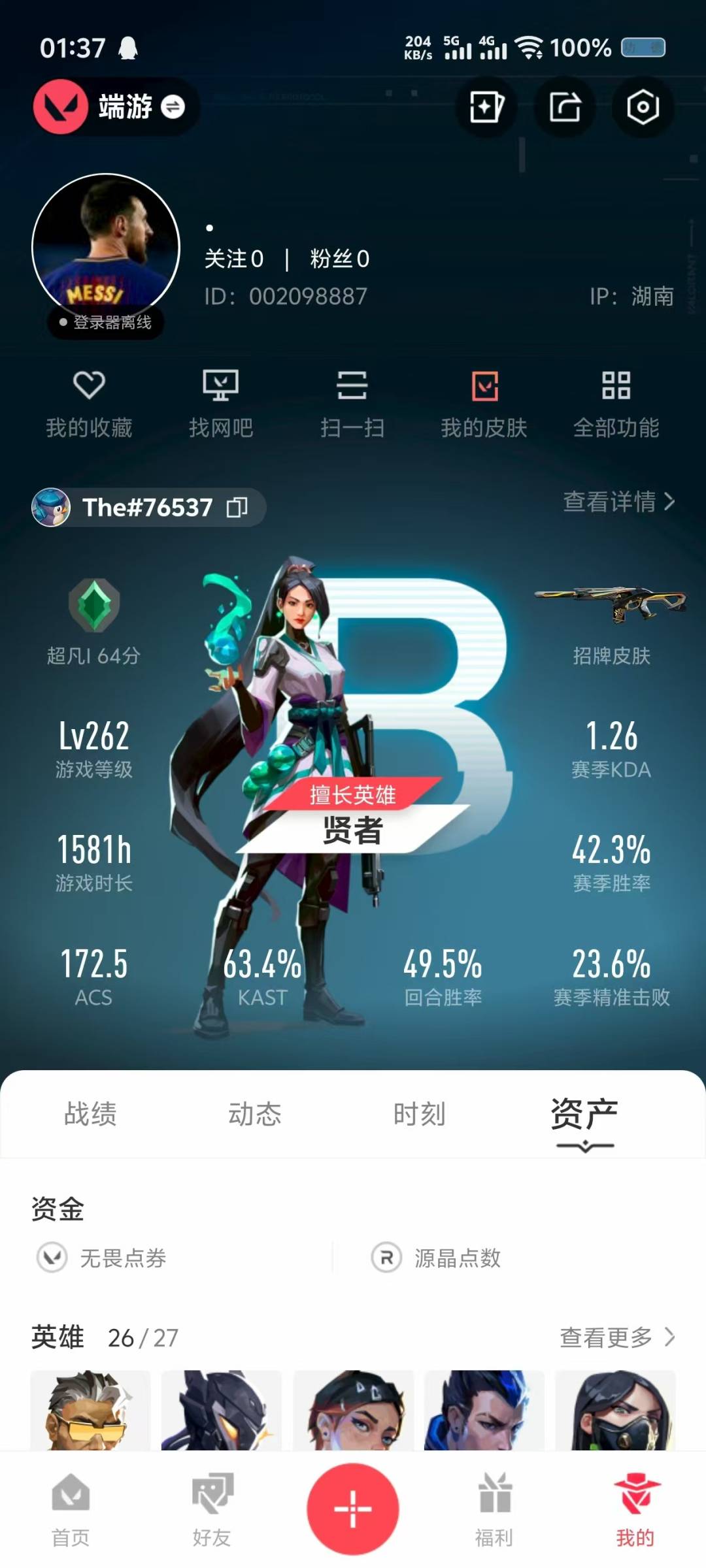Switch to the 战绩 tab

click(x=90, y=1113)
